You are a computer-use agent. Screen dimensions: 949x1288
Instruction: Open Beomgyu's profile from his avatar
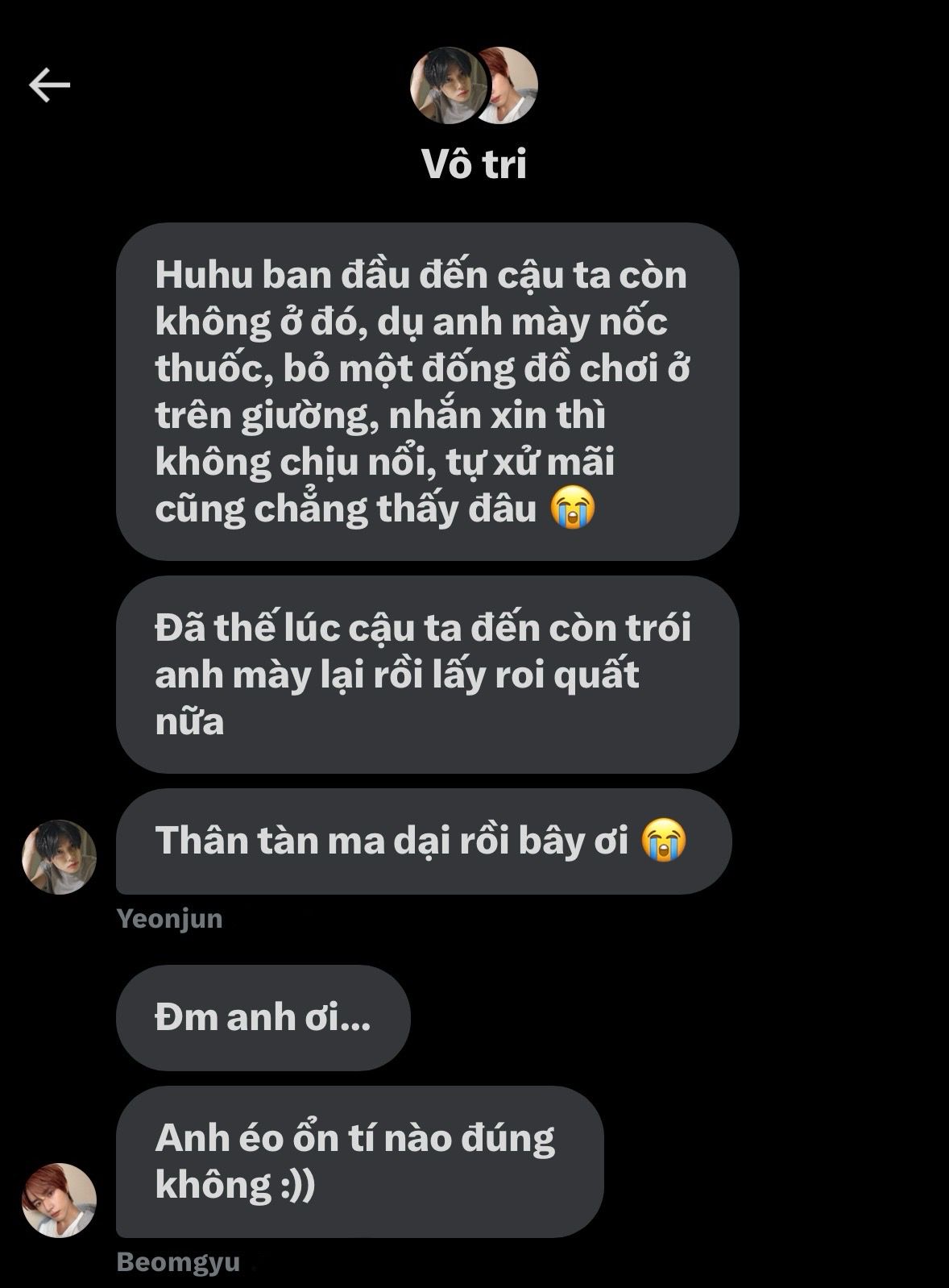[59, 1200]
